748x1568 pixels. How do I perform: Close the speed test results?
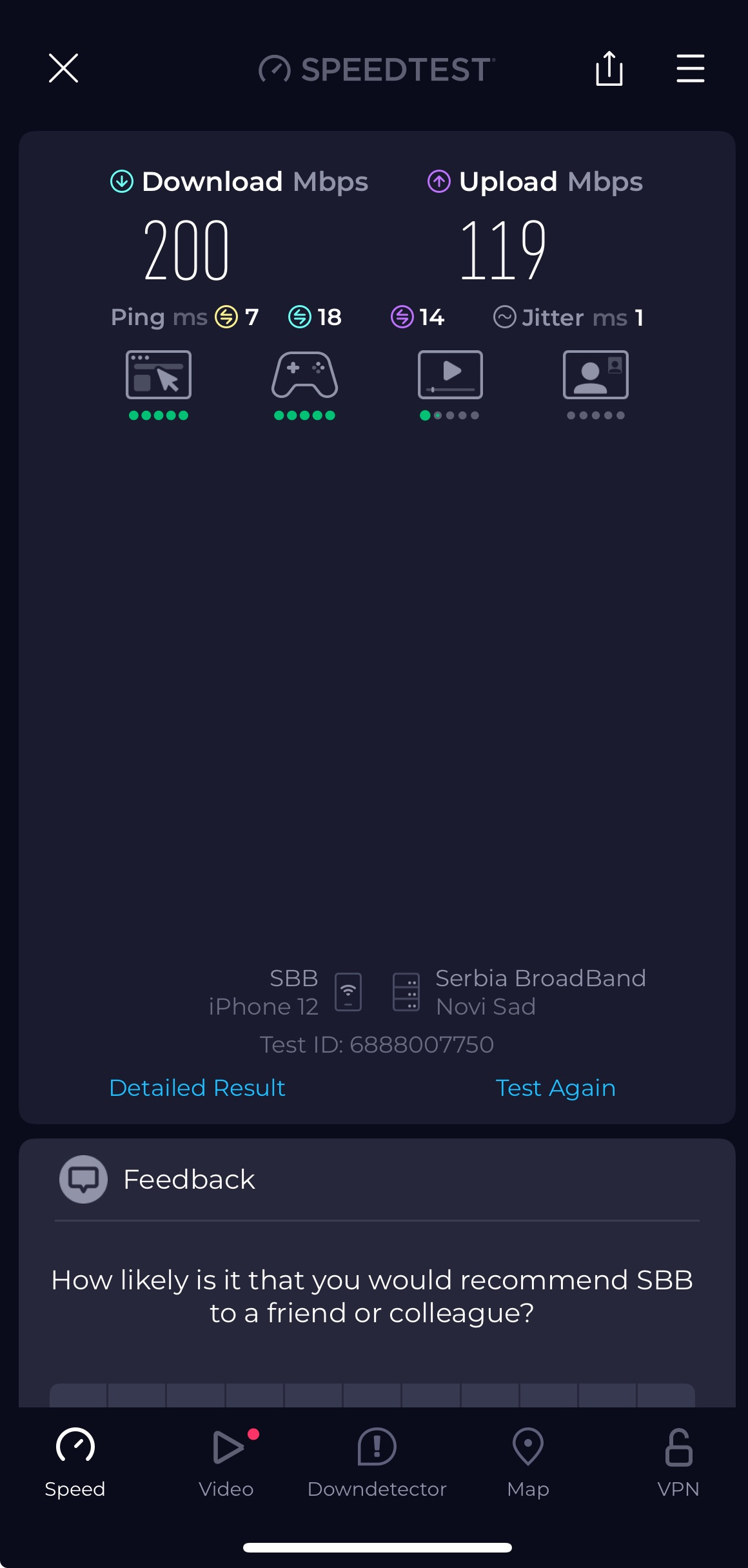pyautogui.click(x=63, y=68)
